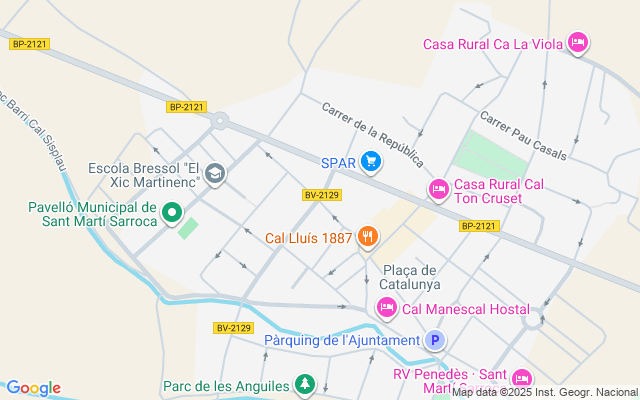This screenshot has width=640, height=400.
Task: Open the Google logo link
Action: [x=33, y=388]
